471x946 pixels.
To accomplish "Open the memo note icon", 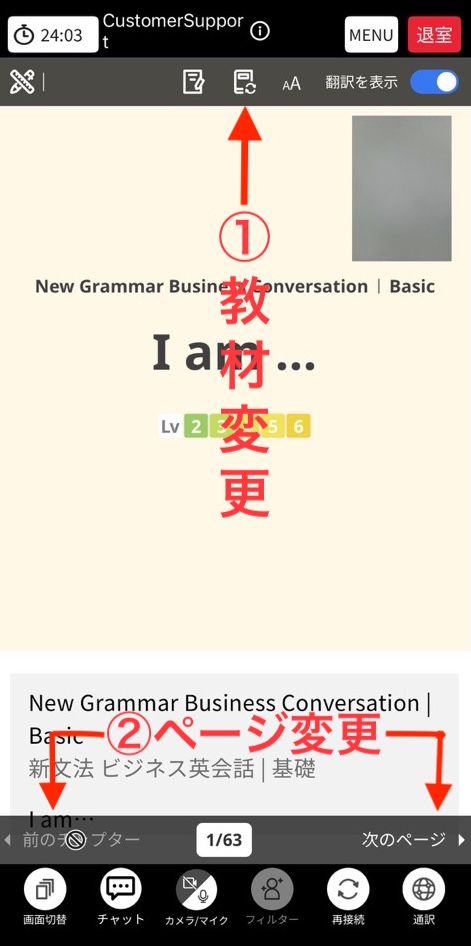I will 194,82.
